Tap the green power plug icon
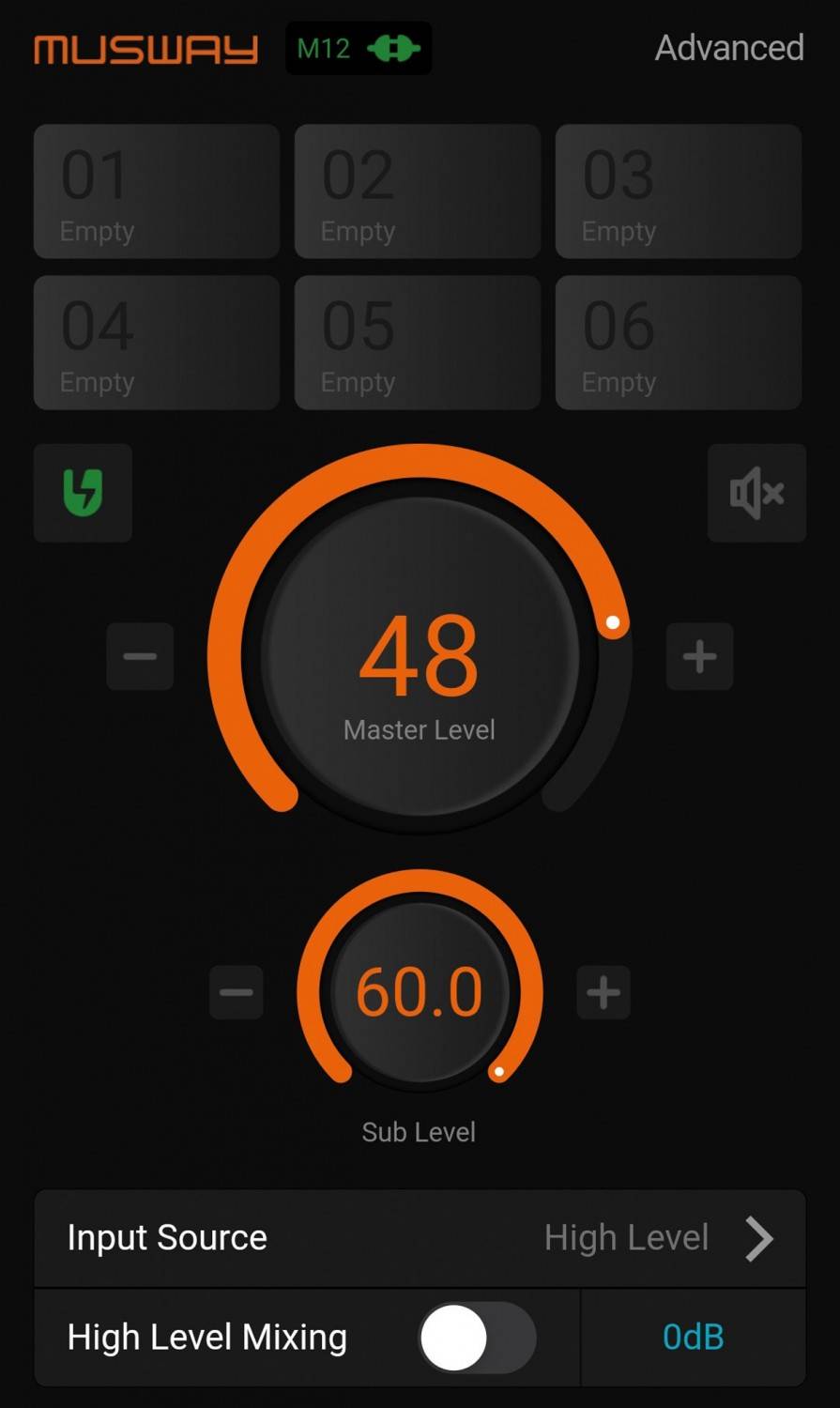Image resolution: width=840 pixels, height=1408 pixels. (83, 493)
